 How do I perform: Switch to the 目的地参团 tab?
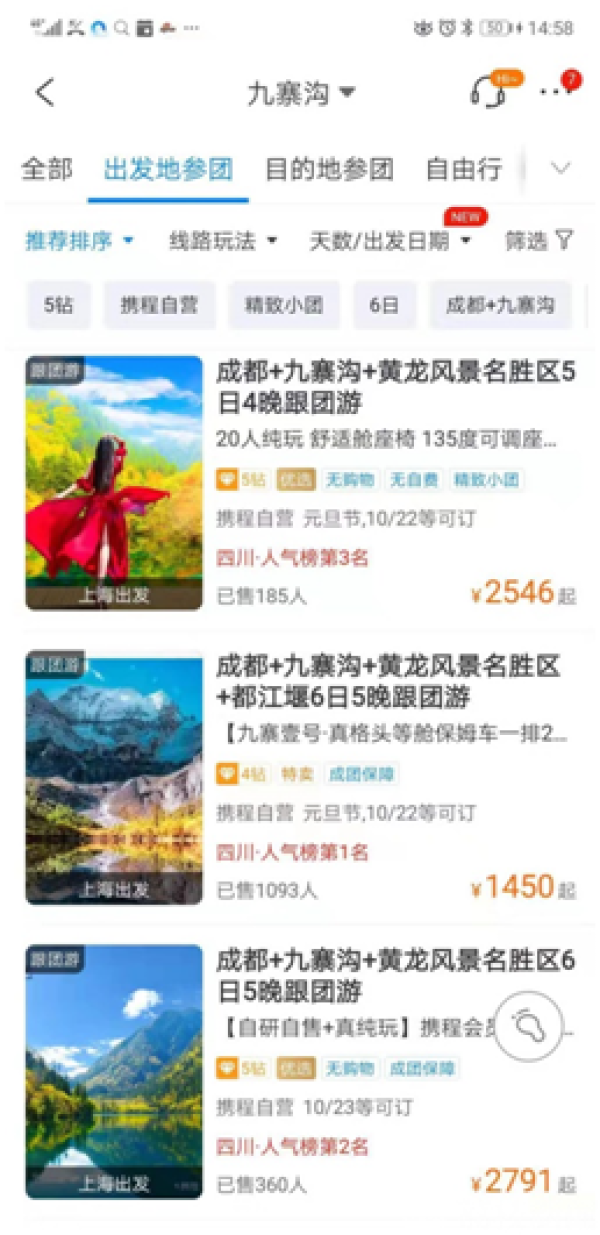click(x=329, y=169)
